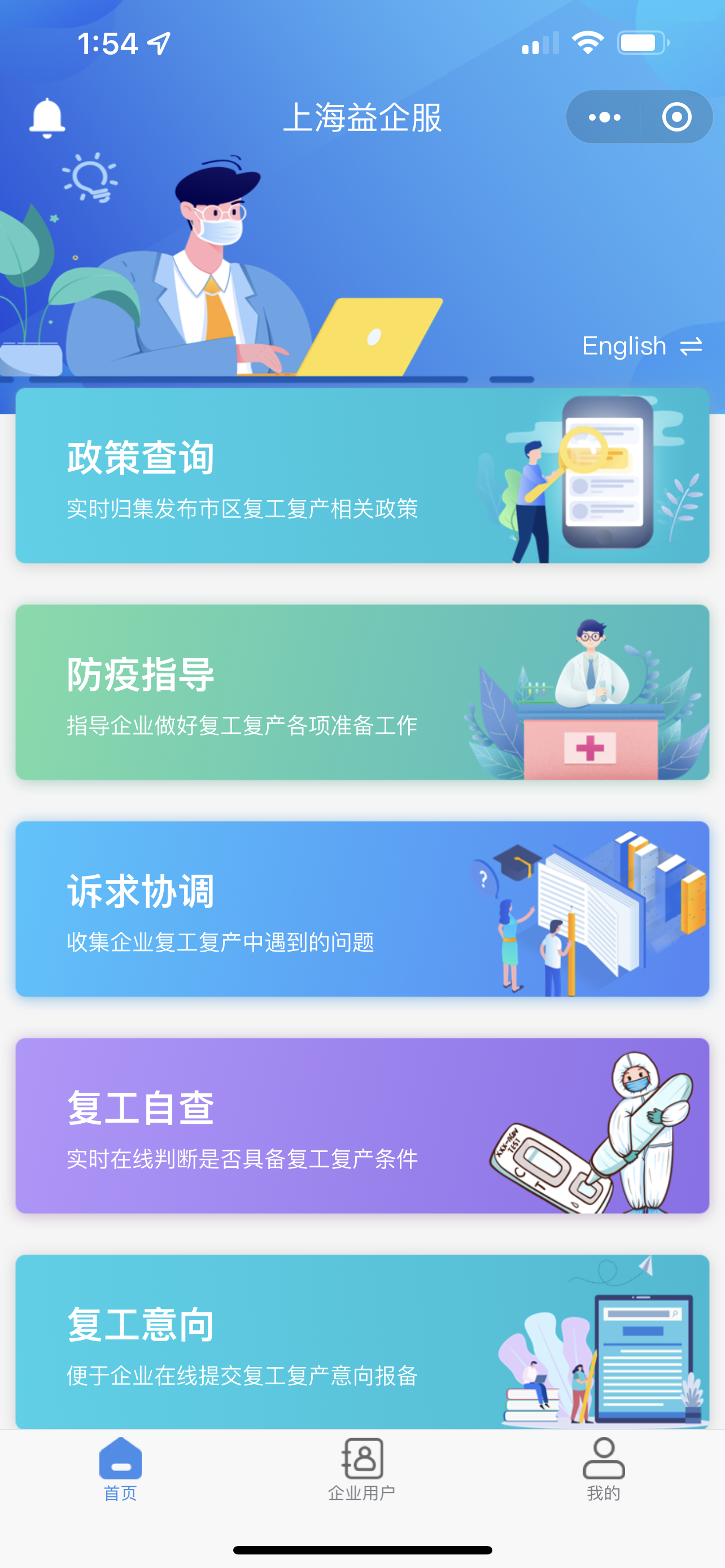Open the notifications bell
The height and width of the screenshot is (1568, 725).
point(47,117)
